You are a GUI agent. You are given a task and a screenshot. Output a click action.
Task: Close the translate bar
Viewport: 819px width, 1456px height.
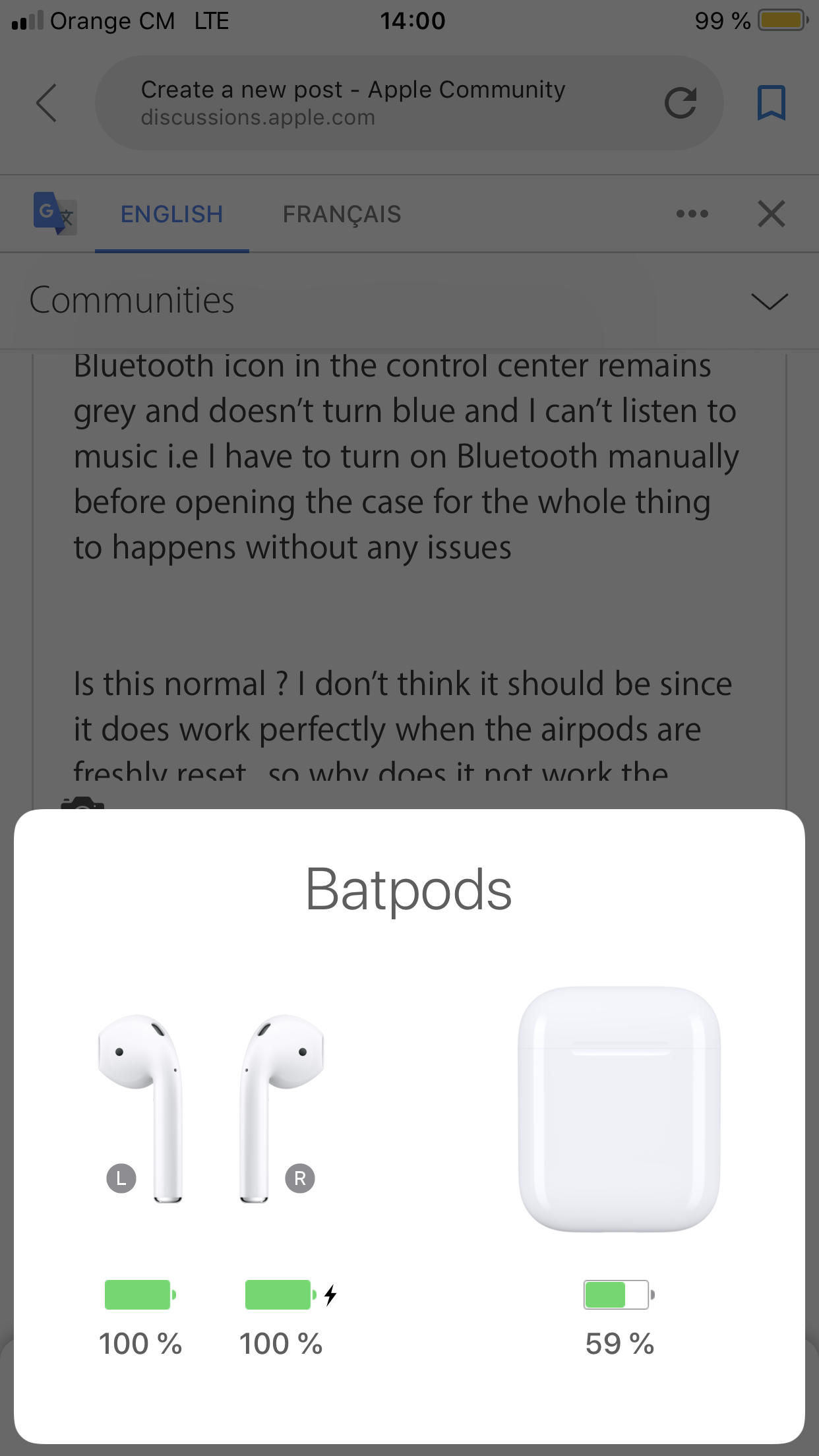[x=771, y=214]
